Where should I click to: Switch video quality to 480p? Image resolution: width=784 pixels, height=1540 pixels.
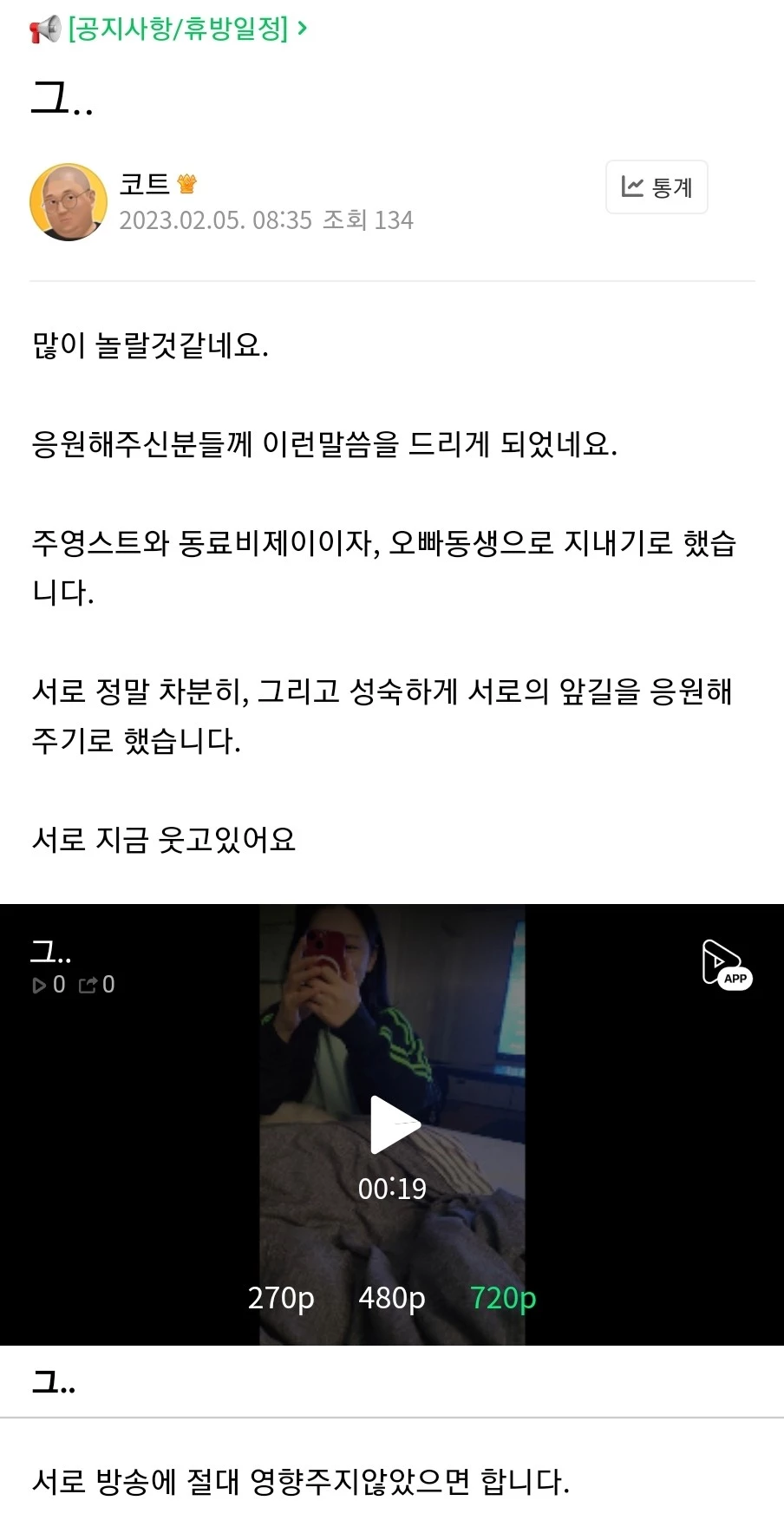tap(391, 1299)
